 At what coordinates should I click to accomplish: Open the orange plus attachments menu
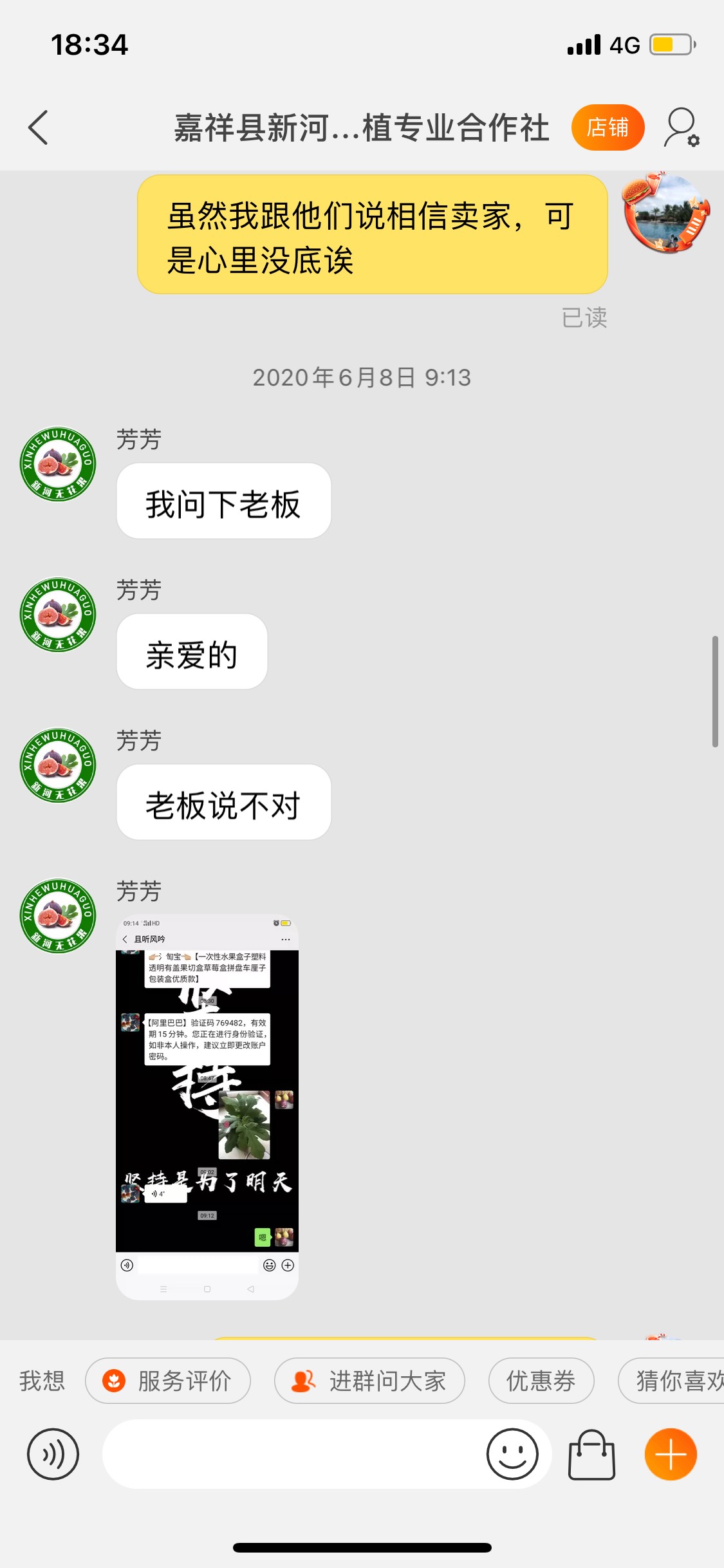coord(671,1454)
